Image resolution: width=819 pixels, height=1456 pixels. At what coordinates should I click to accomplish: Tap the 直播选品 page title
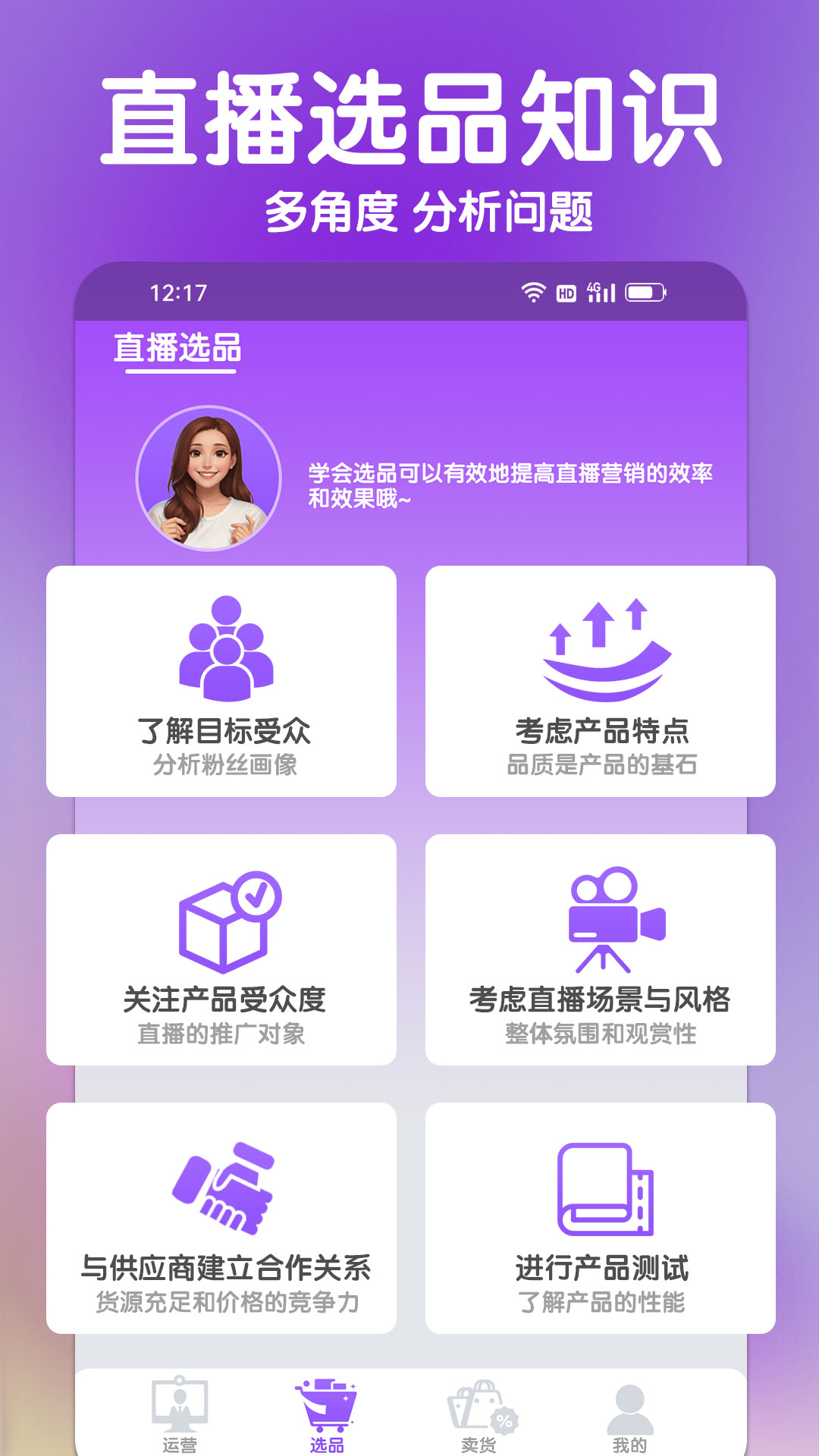(176, 349)
